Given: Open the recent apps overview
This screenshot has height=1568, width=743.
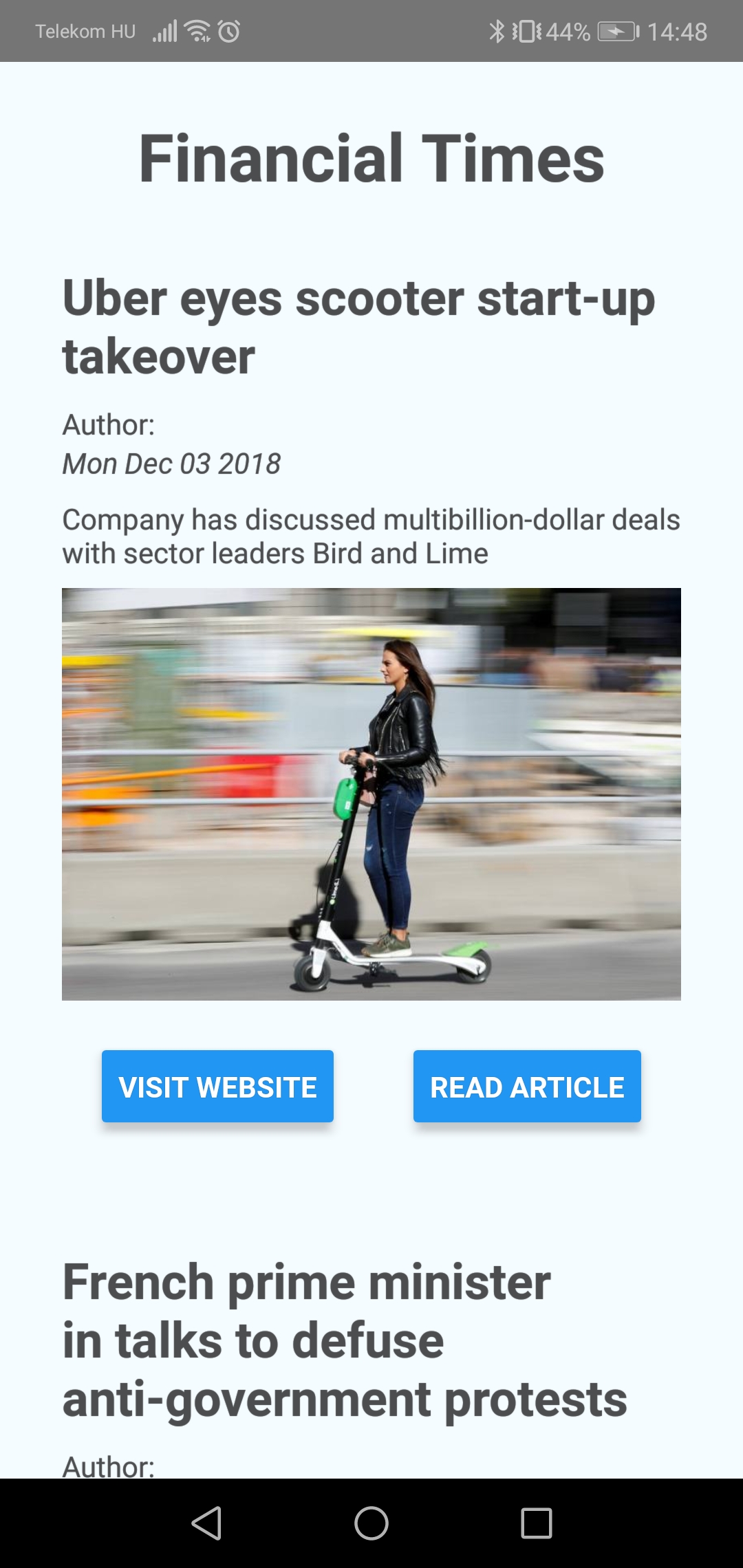Looking at the screenshot, I should click(x=537, y=1523).
